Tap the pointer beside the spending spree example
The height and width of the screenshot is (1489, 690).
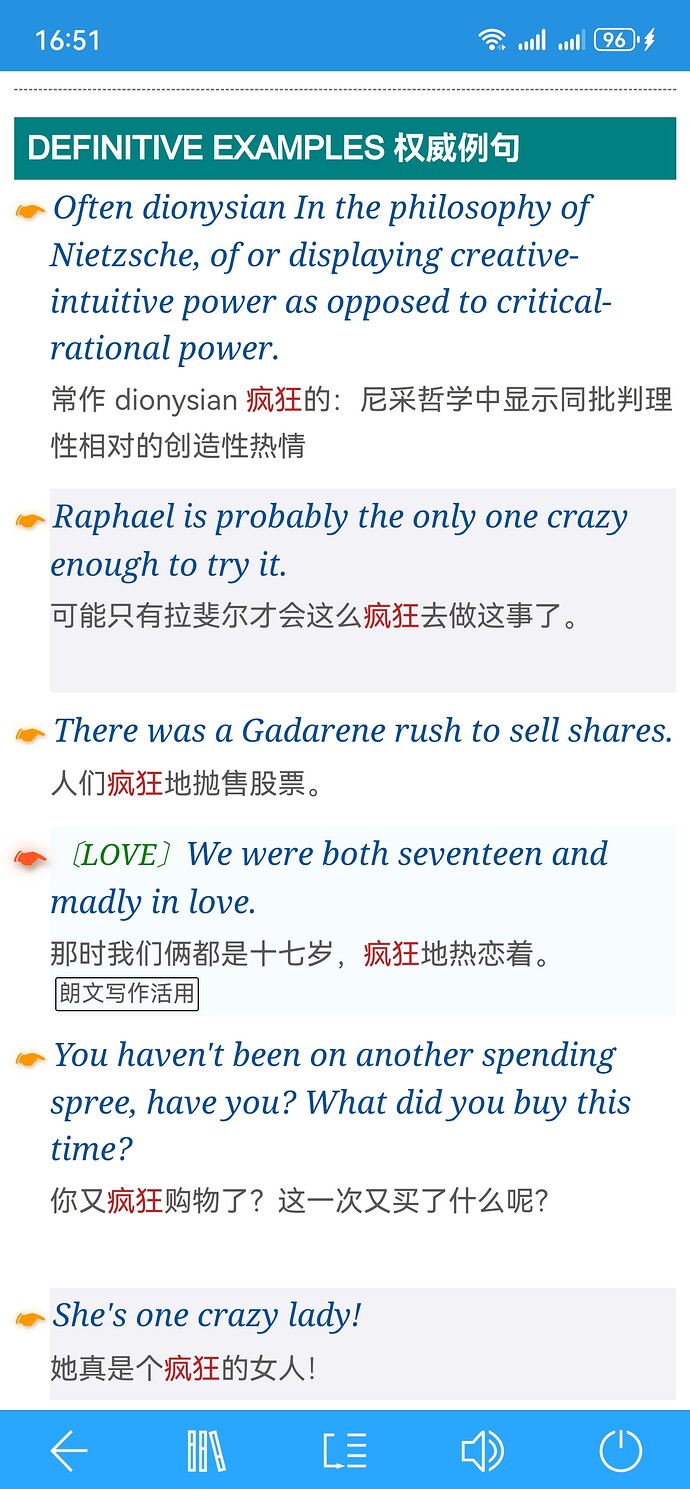[31, 1058]
